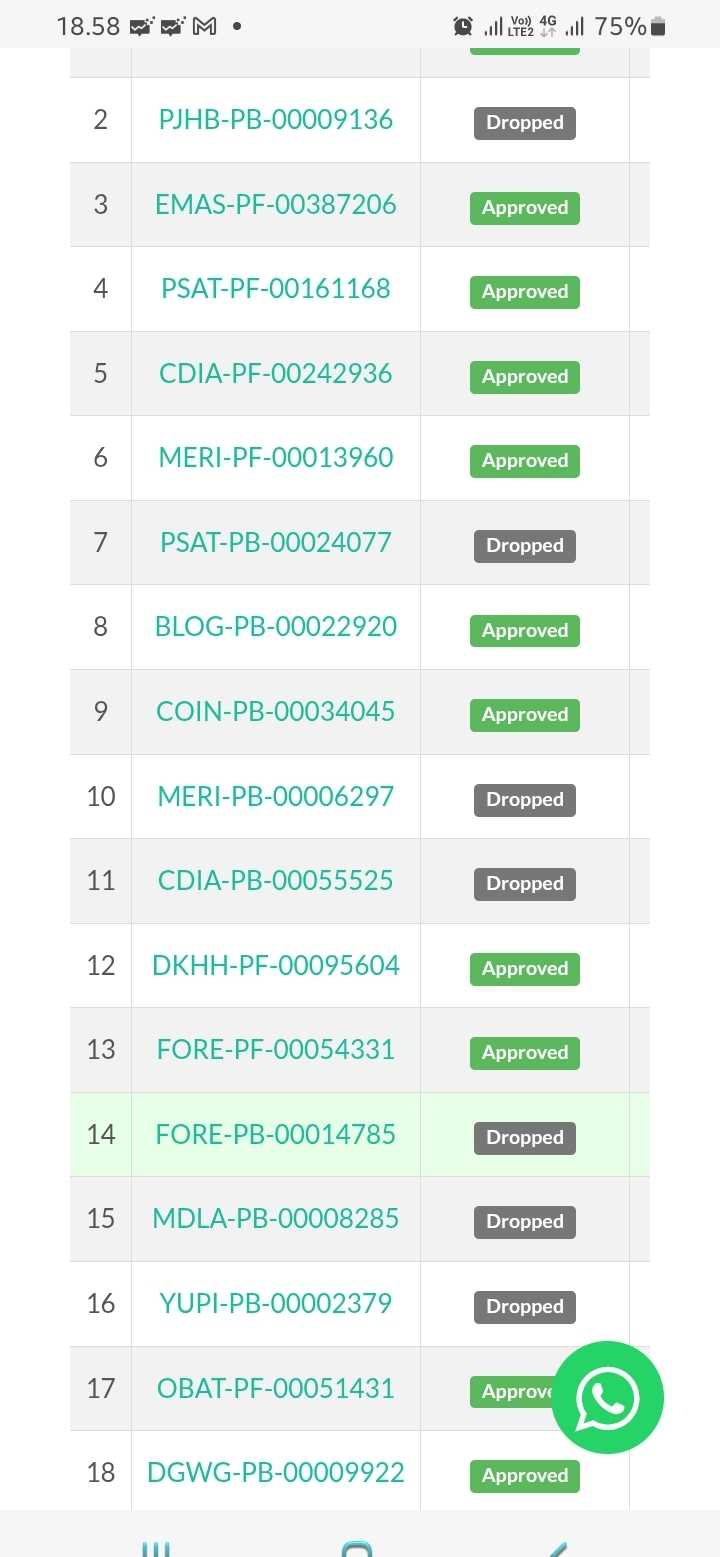
Task: Open the link FORE-PF-00054331
Action: (x=275, y=1050)
